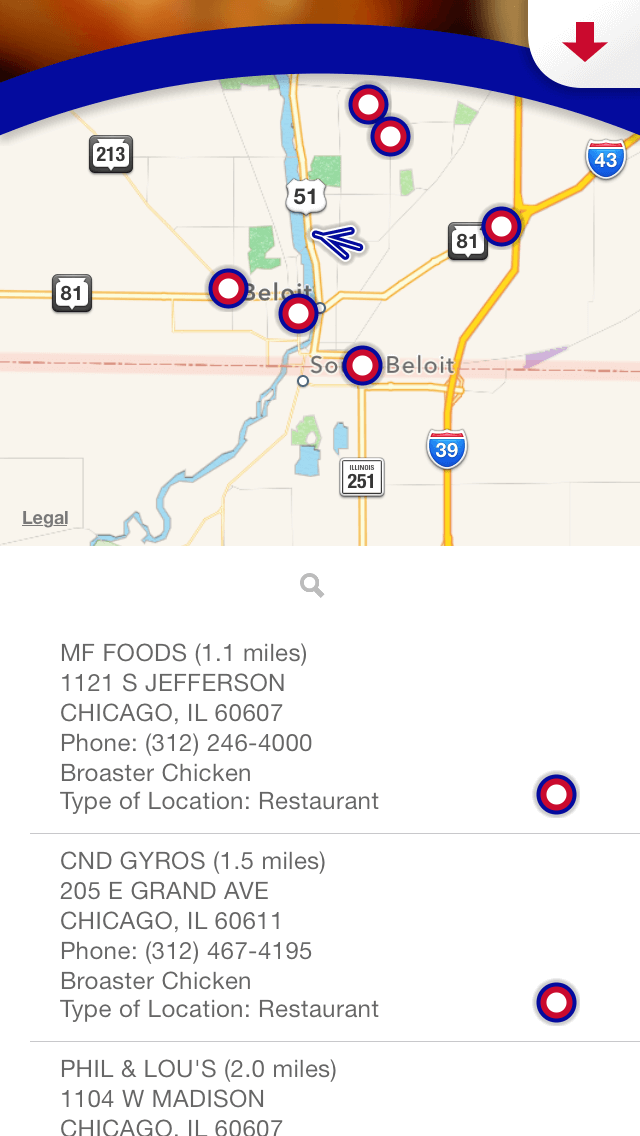Show MF FOODS on map via pin icon
This screenshot has width=640, height=1136.
pyautogui.click(x=557, y=795)
